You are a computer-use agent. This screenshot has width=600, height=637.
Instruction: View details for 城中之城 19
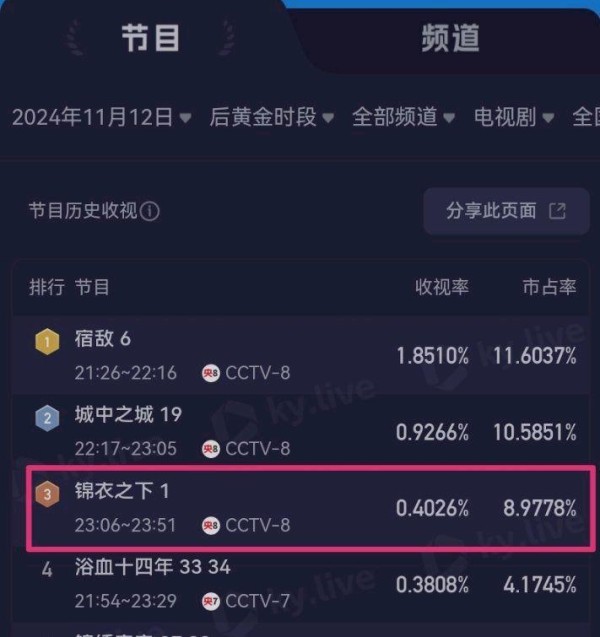[x=300, y=431]
